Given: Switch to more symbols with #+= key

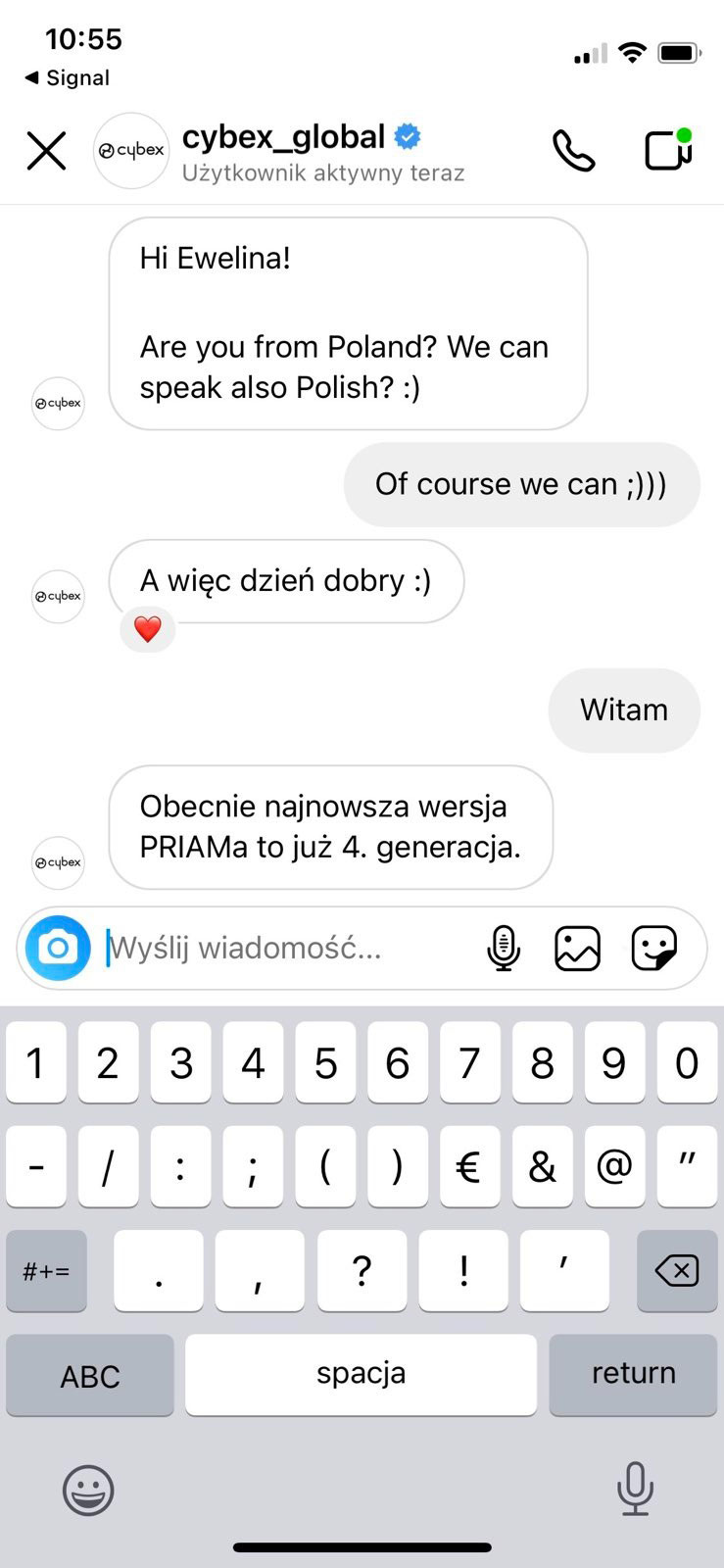Looking at the screenshot, I should (x=46, y=1271).
